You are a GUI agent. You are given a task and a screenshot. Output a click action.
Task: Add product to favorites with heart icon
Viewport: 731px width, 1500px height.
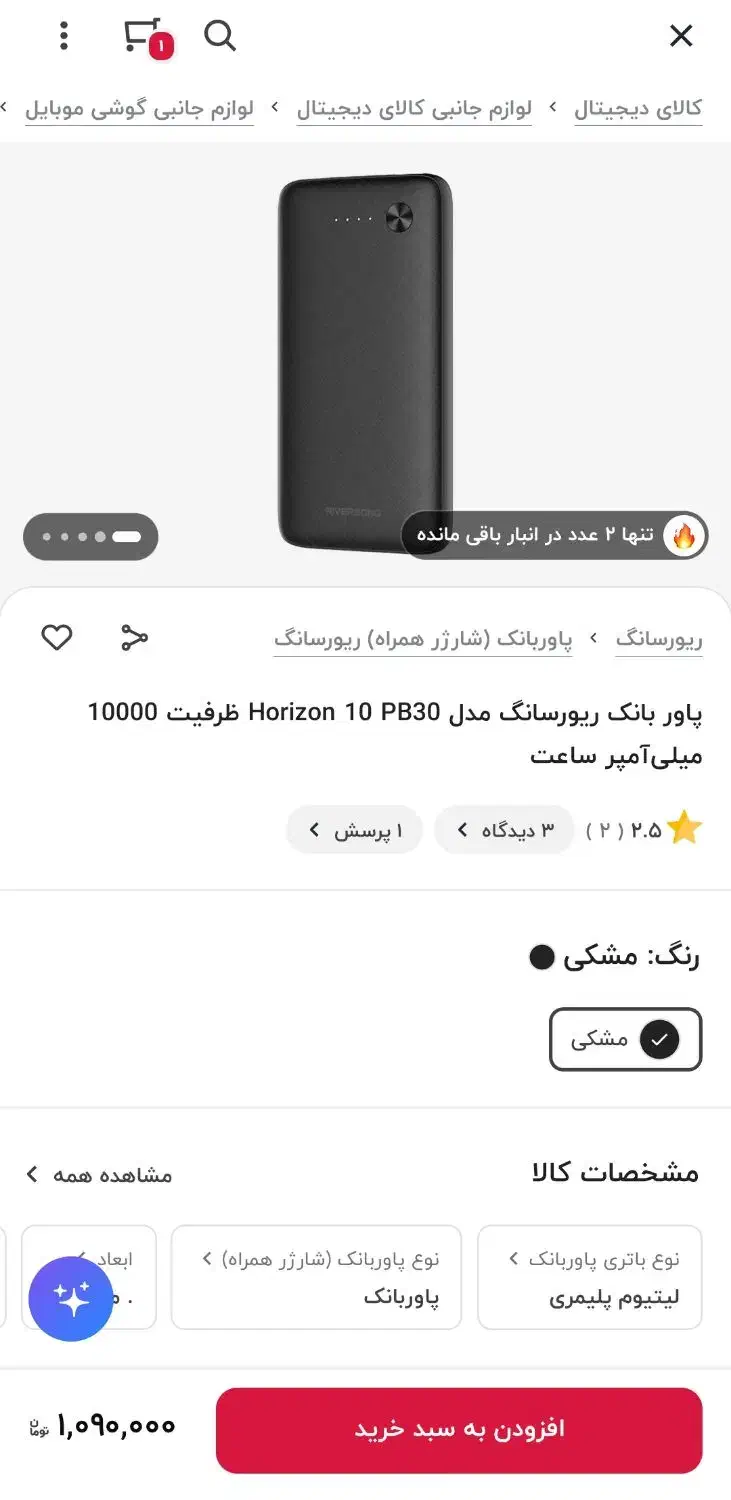coord(57,637)
